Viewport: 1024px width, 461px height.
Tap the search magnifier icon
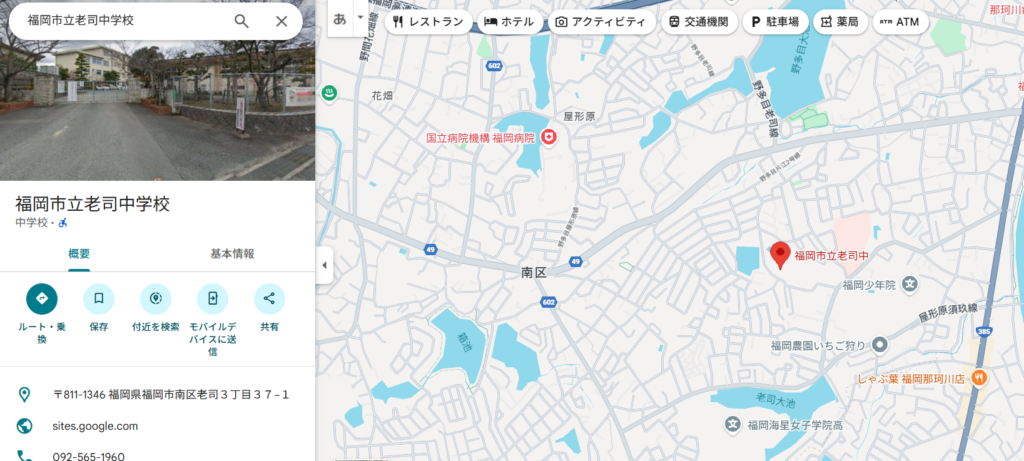(x=241, y=20)
